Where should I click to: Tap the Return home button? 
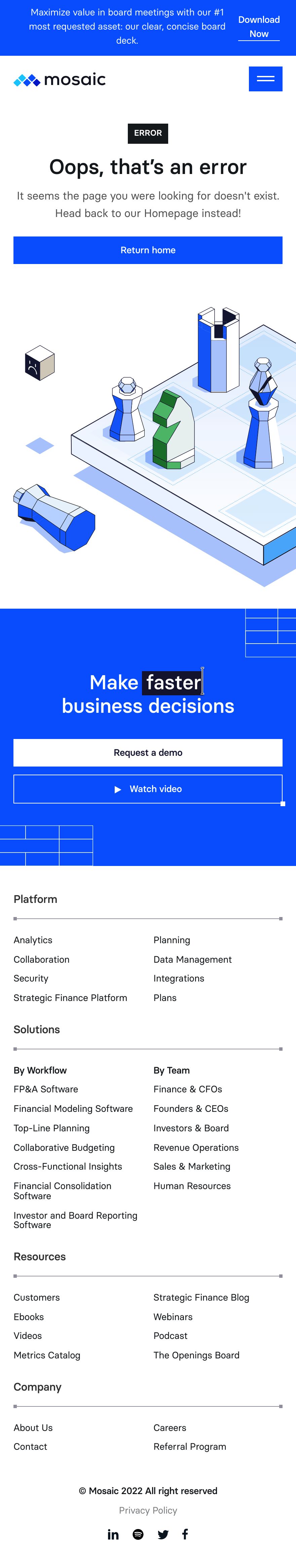tap(147, 250)
